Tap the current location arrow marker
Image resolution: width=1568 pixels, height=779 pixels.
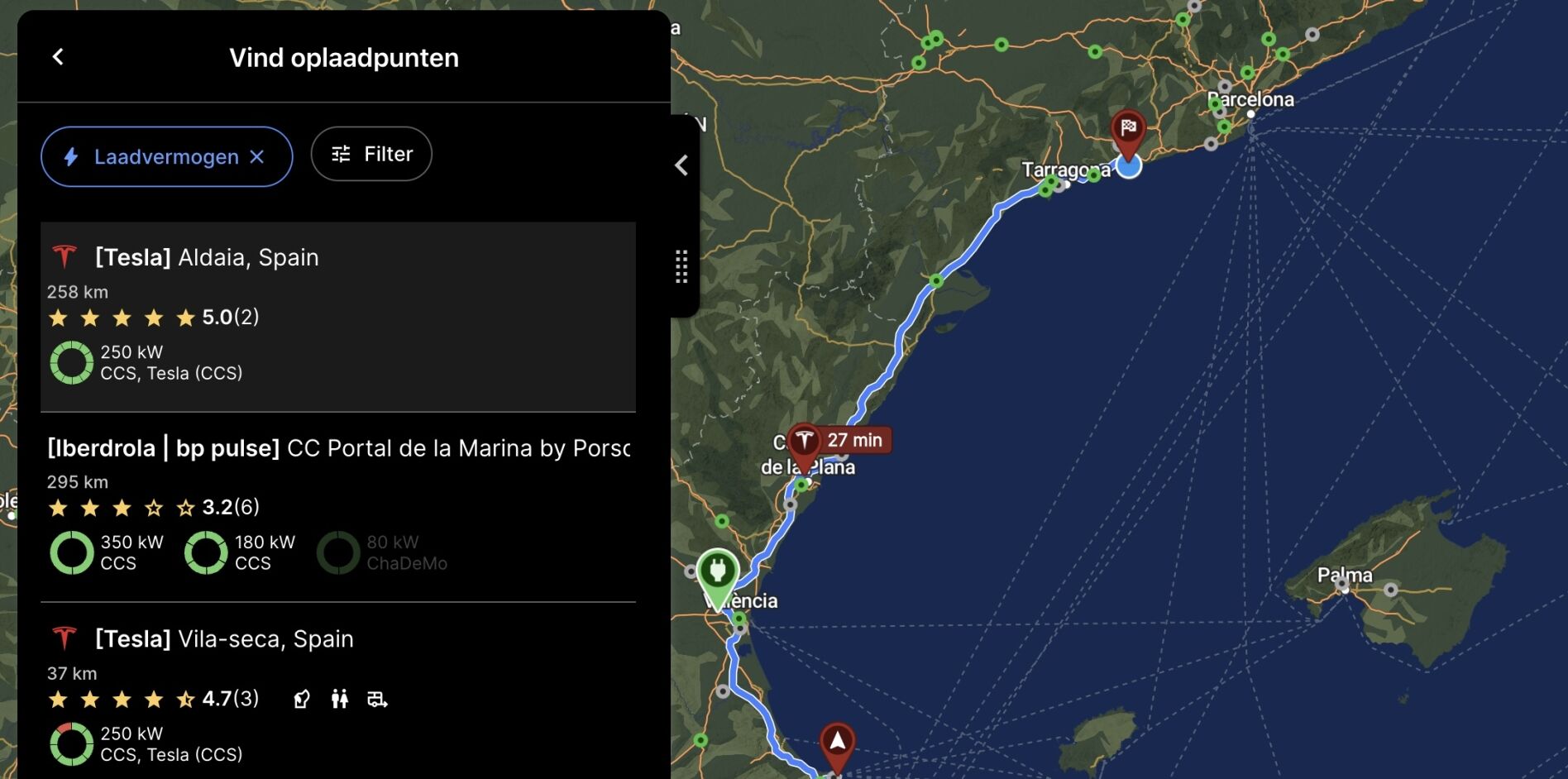837,741
